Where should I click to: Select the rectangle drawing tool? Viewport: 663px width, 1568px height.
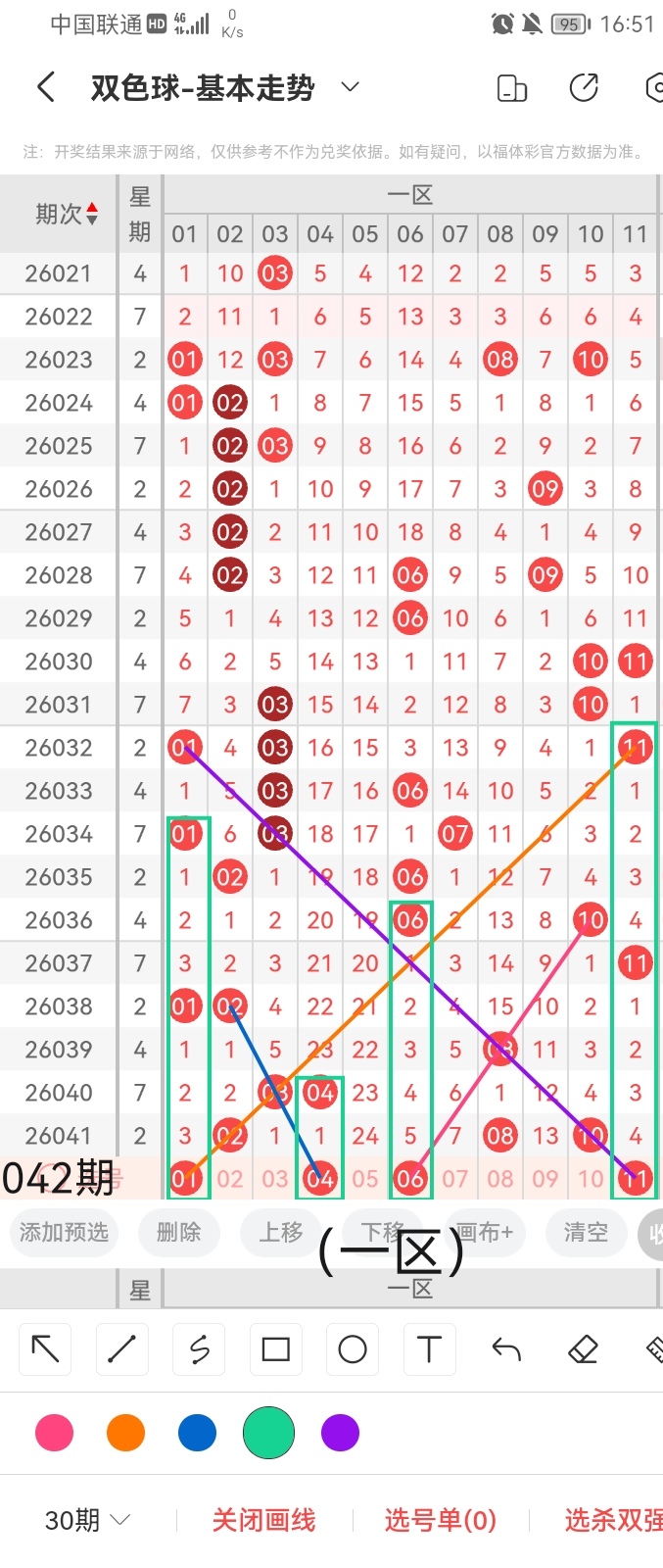pos(276,1349)
